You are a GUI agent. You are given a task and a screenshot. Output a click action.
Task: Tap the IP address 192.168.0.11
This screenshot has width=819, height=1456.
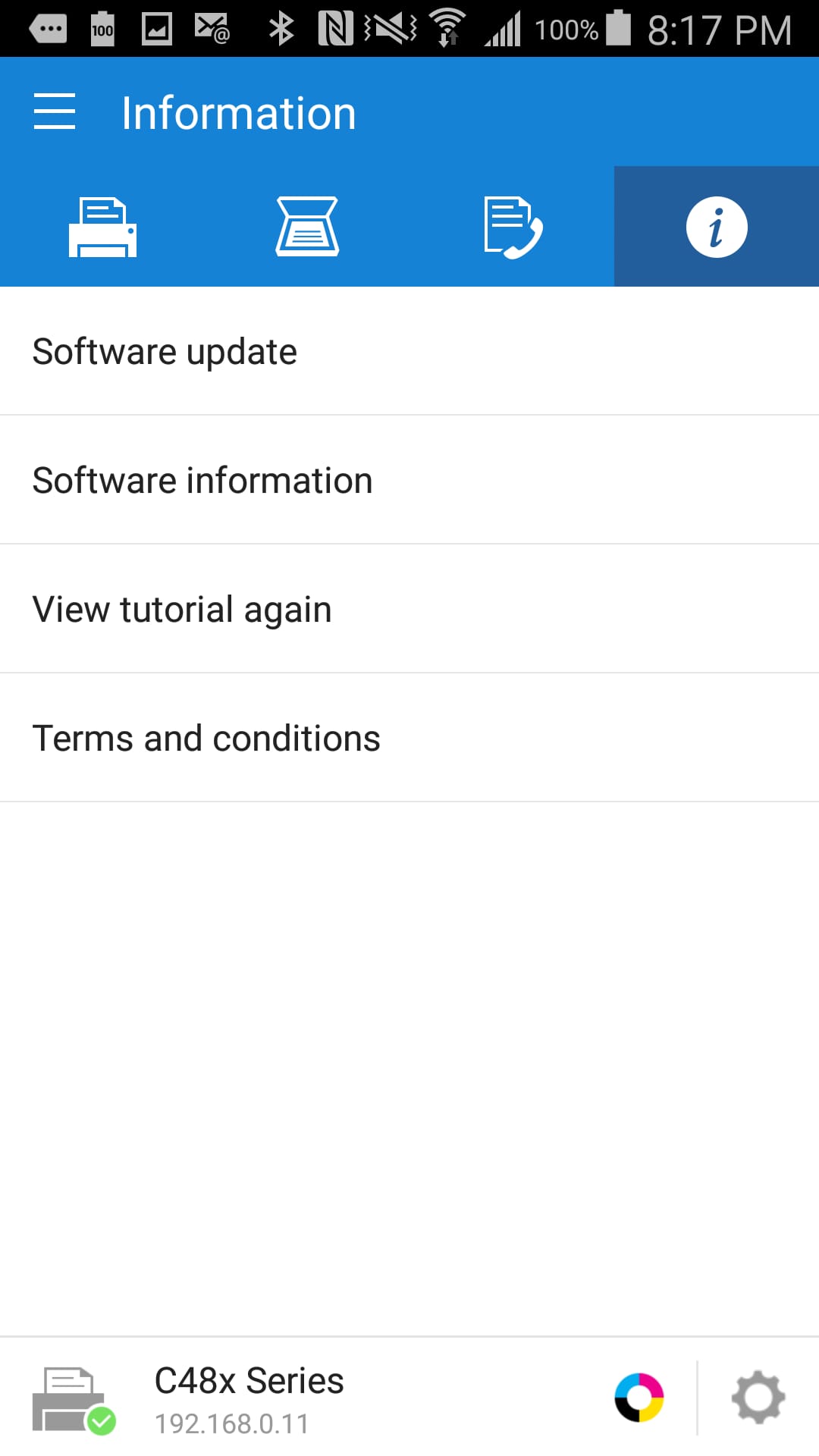pyautogui.click(x=232, y=1423)
